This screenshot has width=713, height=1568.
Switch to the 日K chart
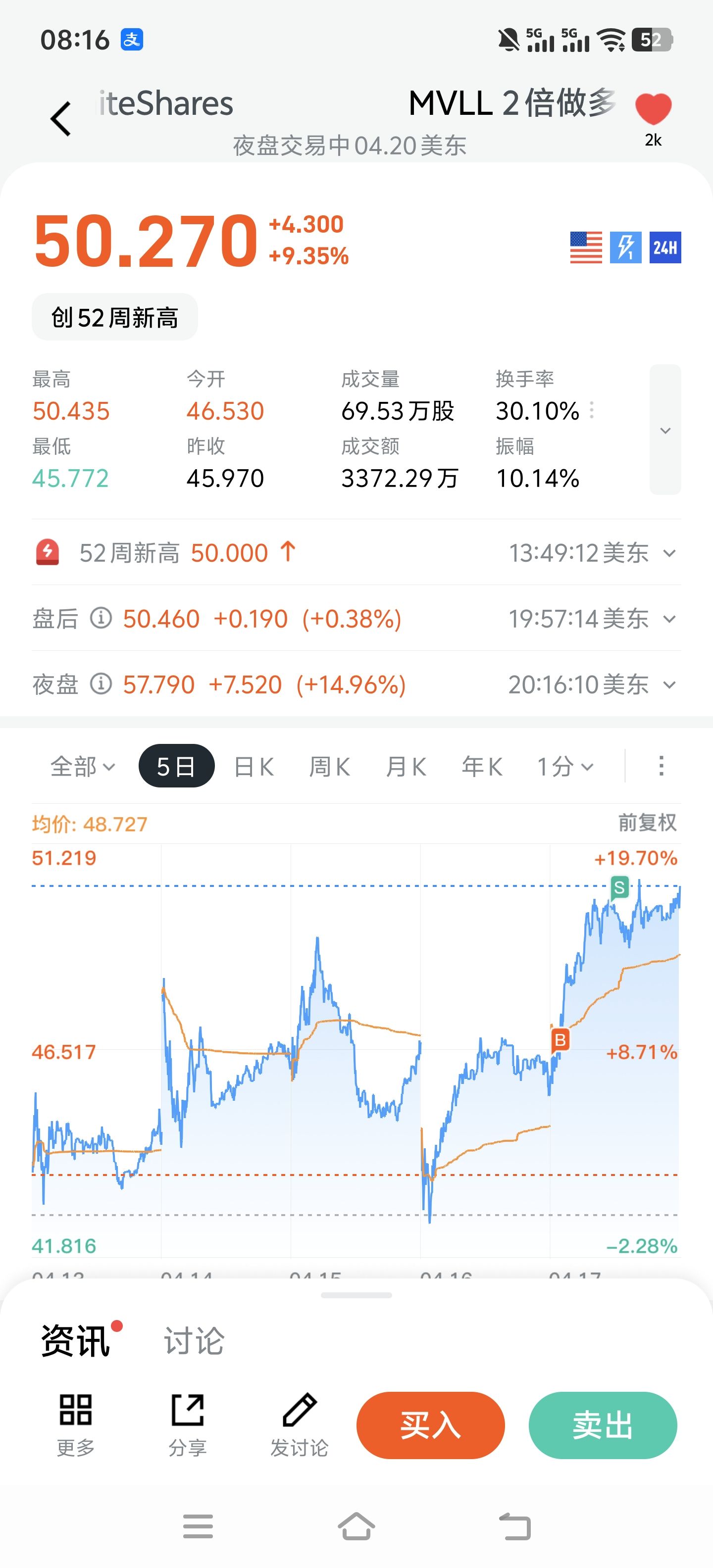[254, 766]
